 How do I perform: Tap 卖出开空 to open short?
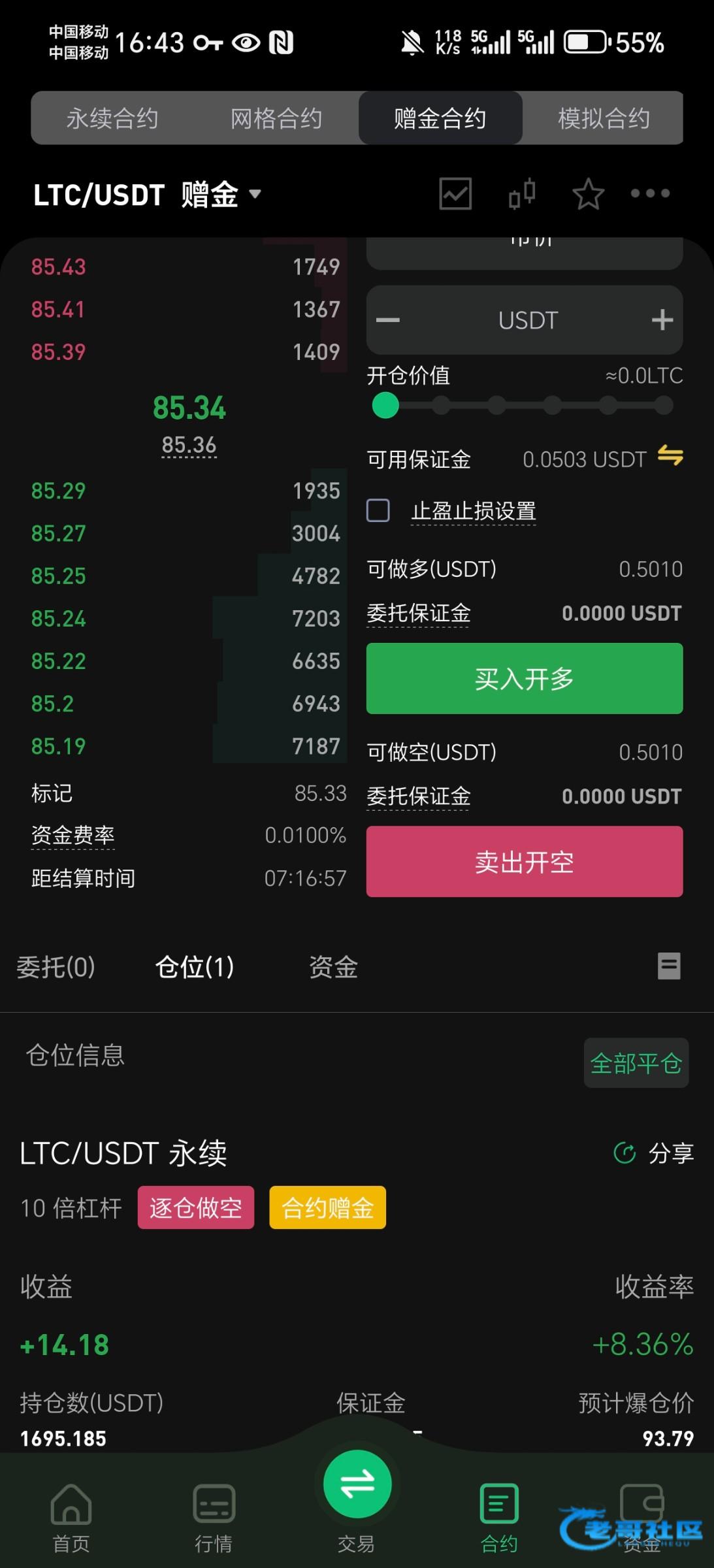point(525,862)
